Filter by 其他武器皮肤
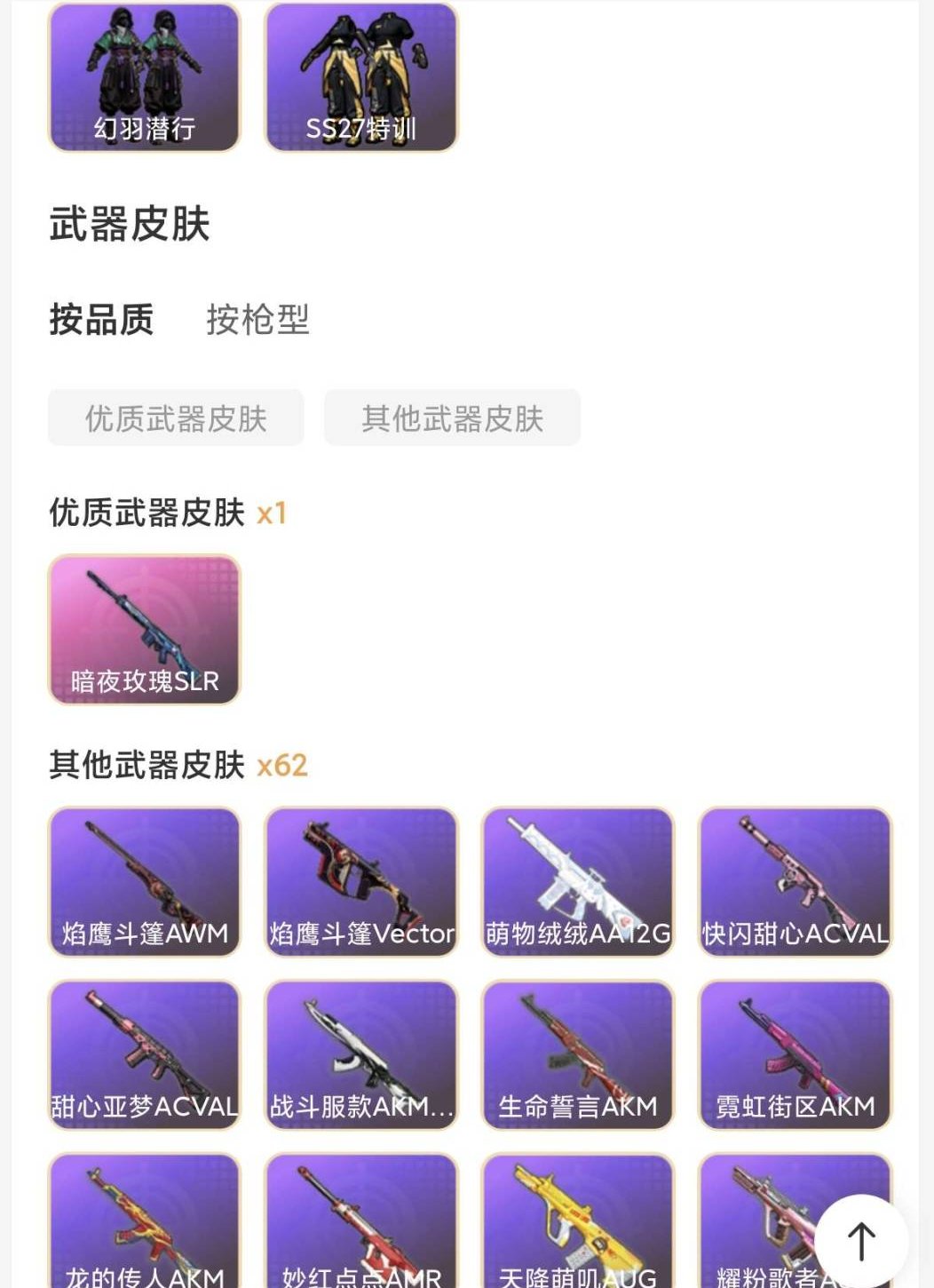Viewport: 934px width, 1288px height. (x=451, y=417)
